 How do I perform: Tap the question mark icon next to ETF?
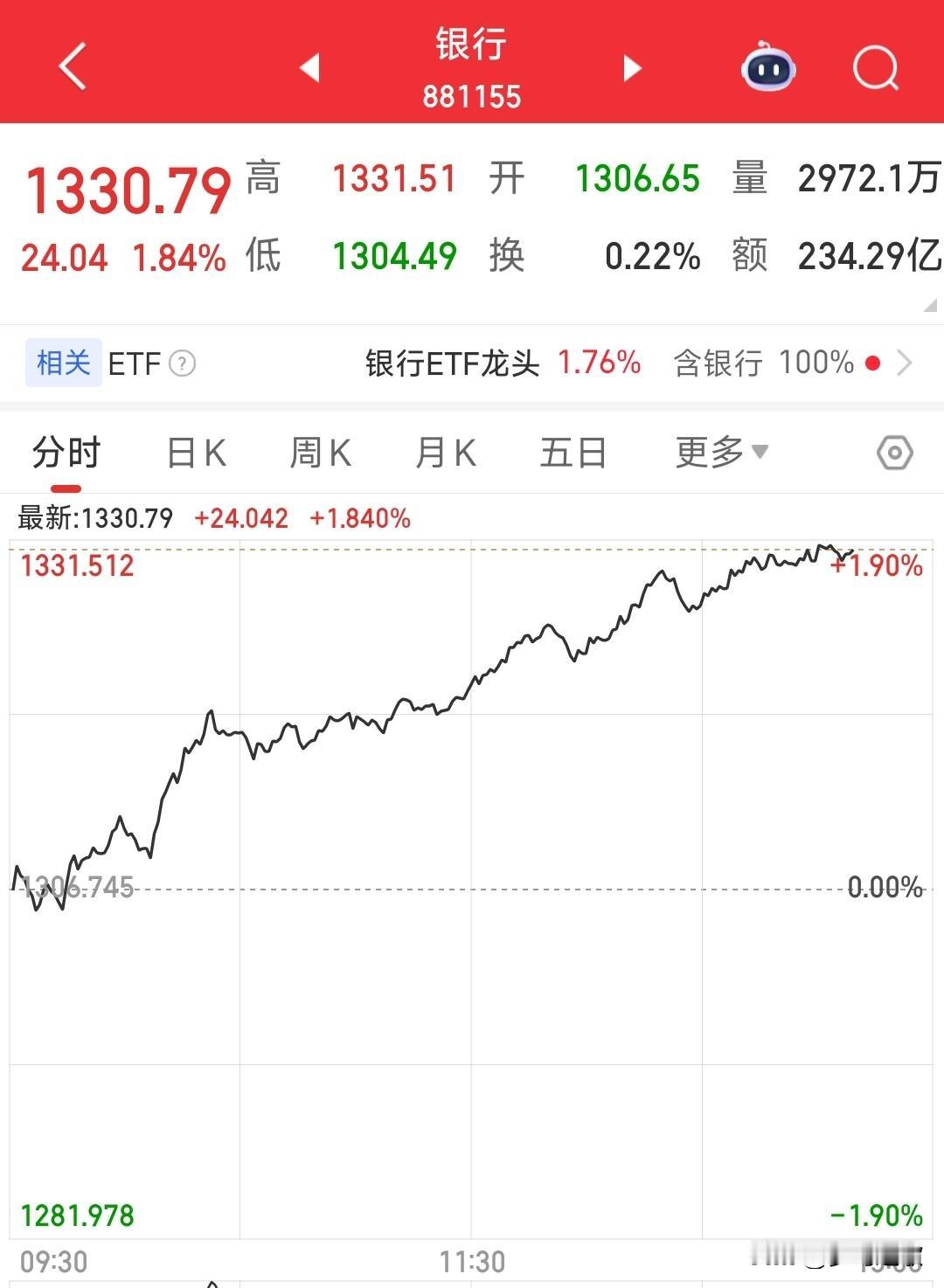click(184, 363)
